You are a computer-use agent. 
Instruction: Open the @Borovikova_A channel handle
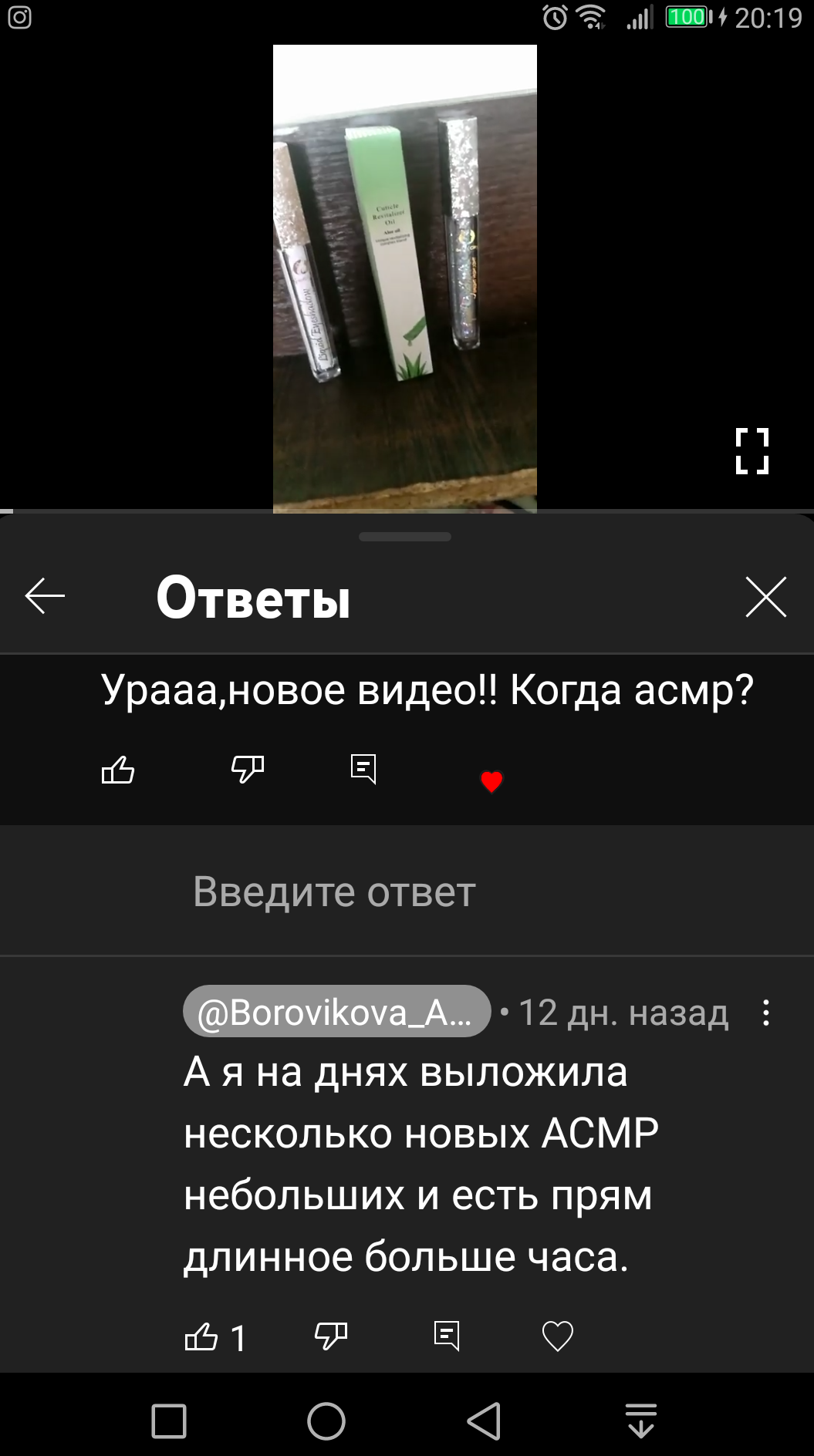[336, 1012]
